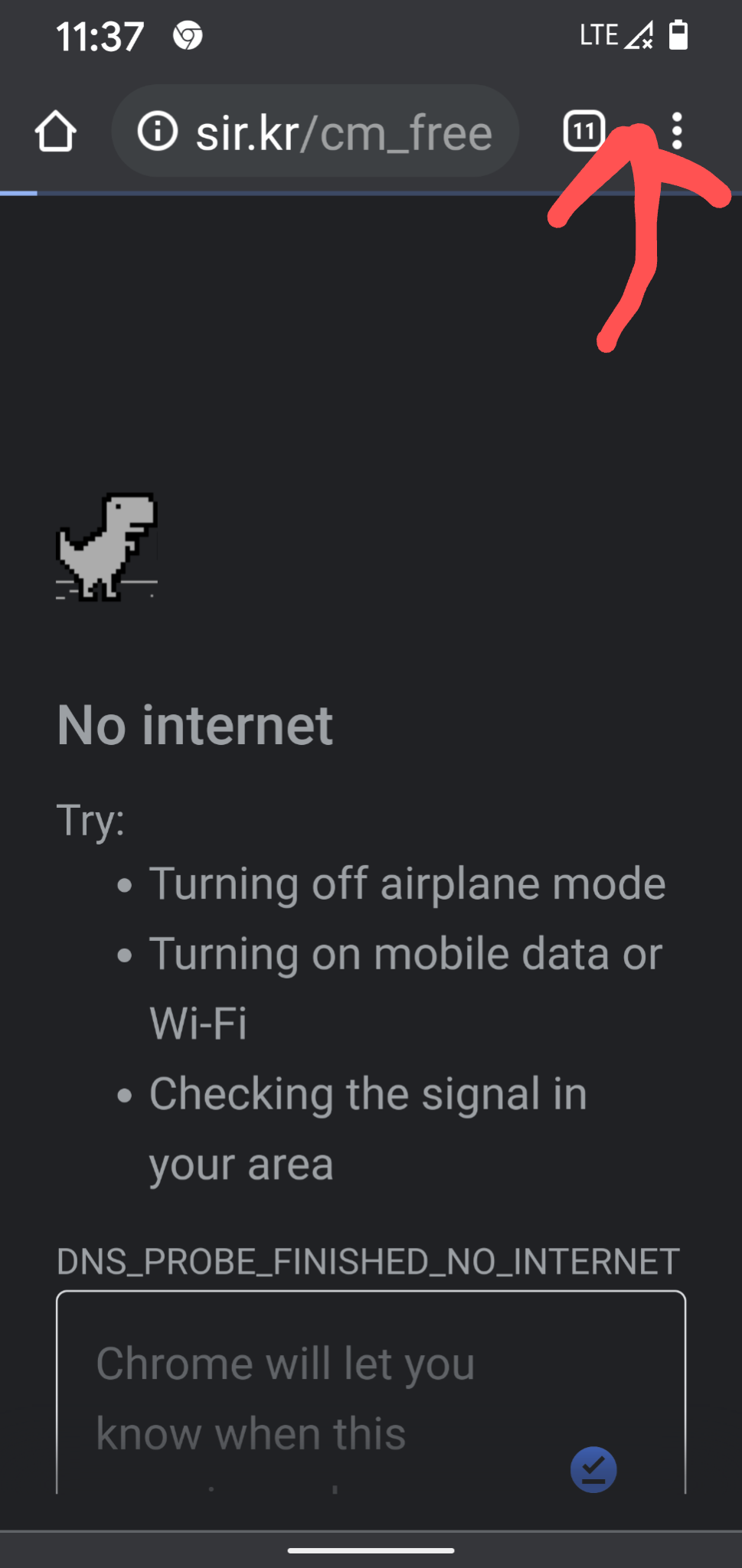Viewport: 742px width, 1568px height.
Task: Go to the Chrome home page
Action: (55, 132)
